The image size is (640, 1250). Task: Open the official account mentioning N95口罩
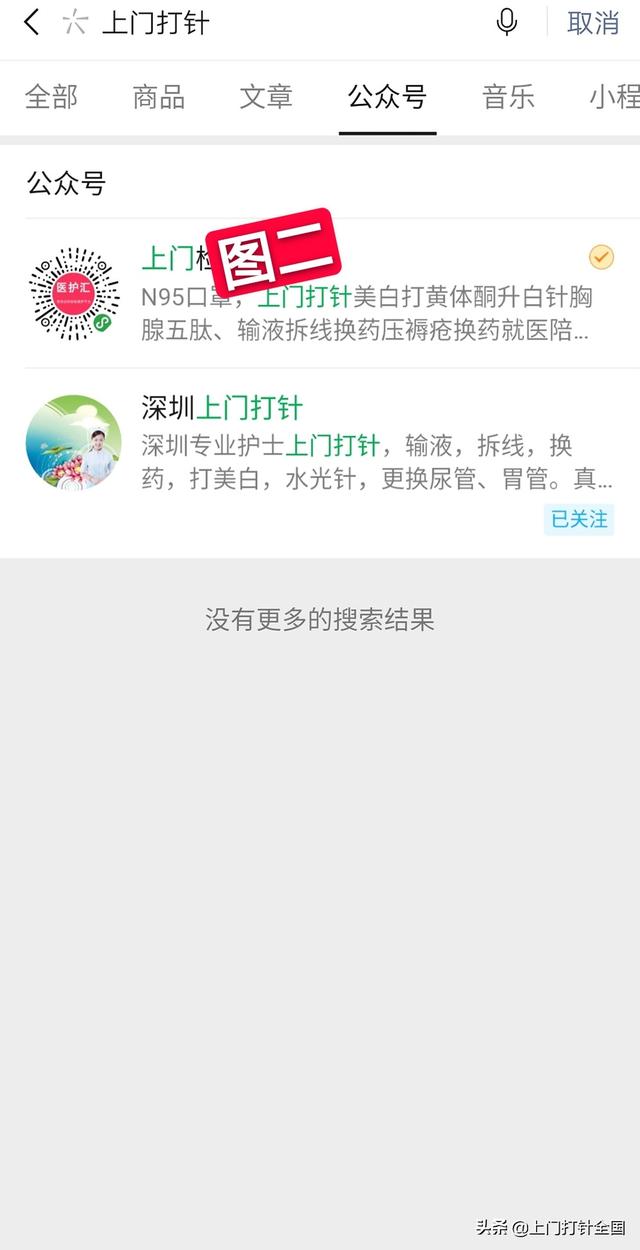click(320, 293)
